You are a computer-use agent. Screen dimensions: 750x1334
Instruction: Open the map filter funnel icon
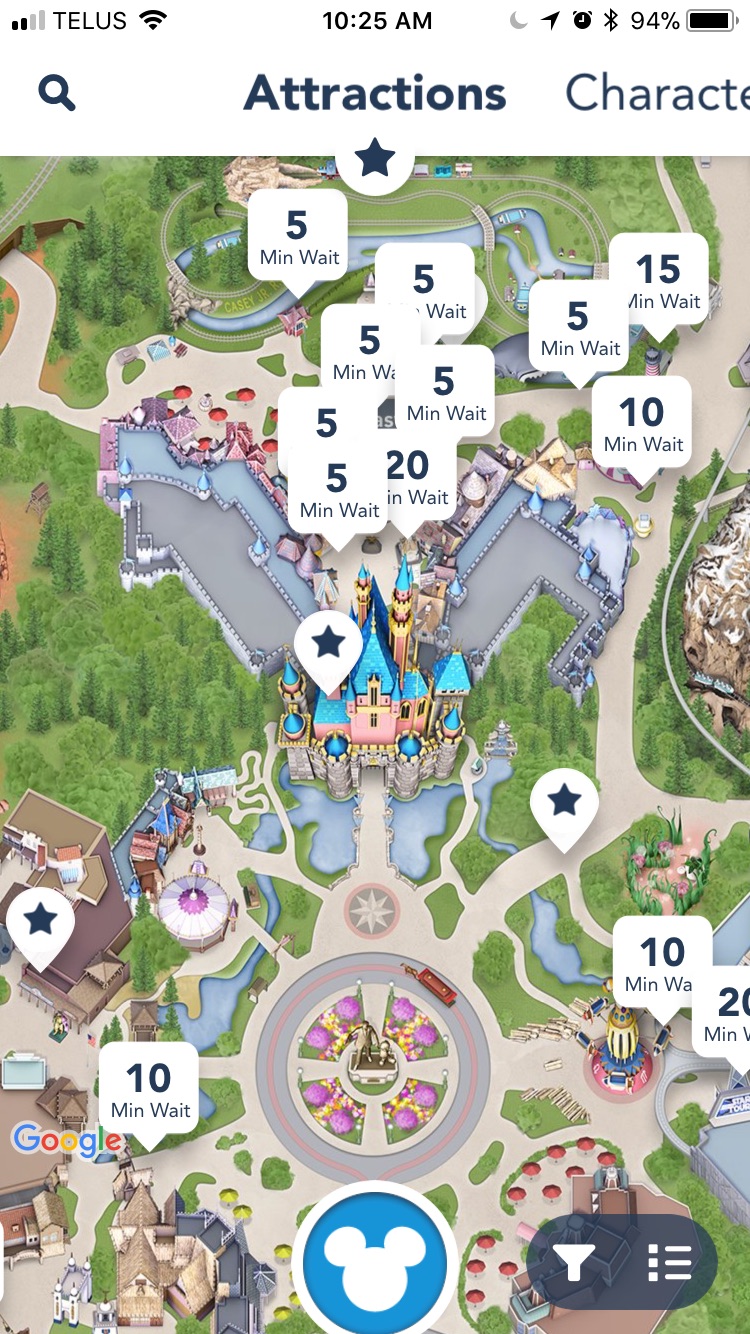(x=574, y=1262)
